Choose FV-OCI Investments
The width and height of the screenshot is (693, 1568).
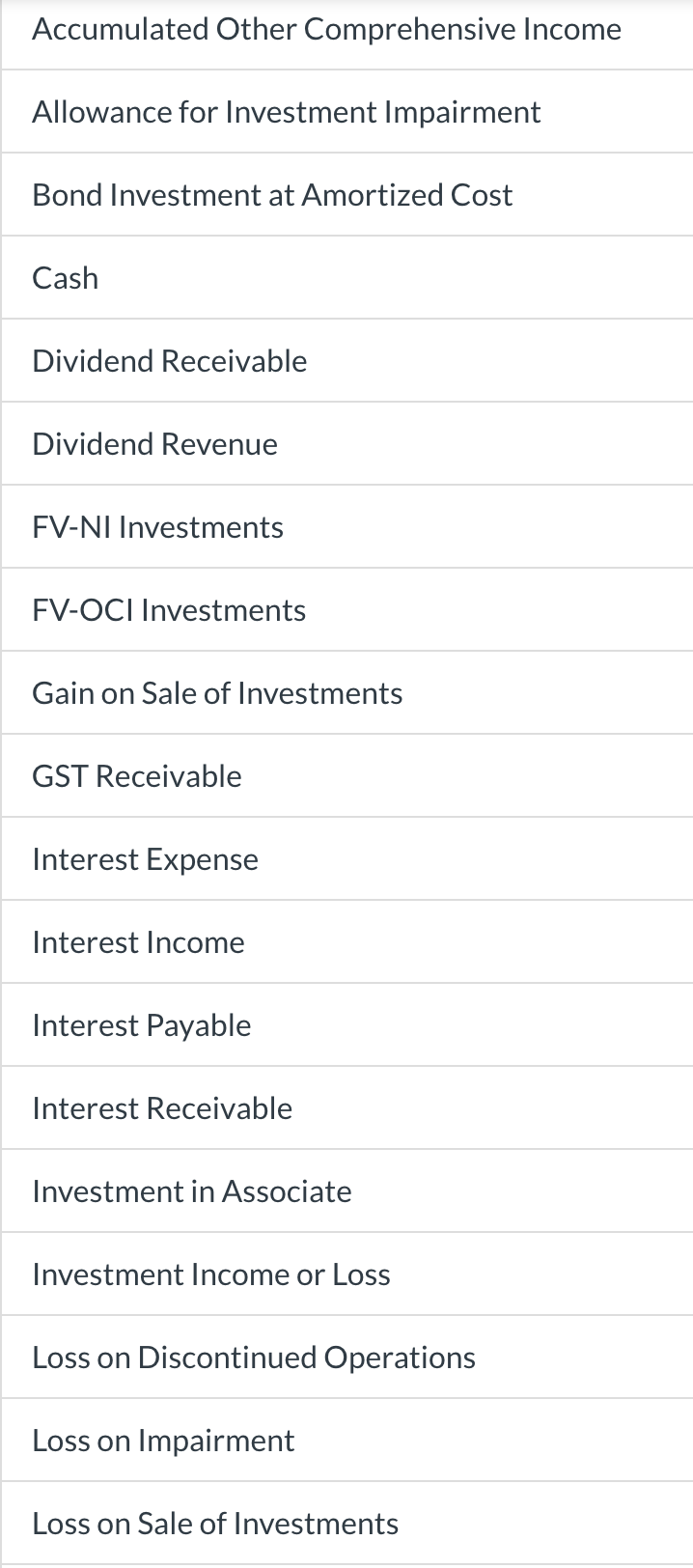(169, 611)
